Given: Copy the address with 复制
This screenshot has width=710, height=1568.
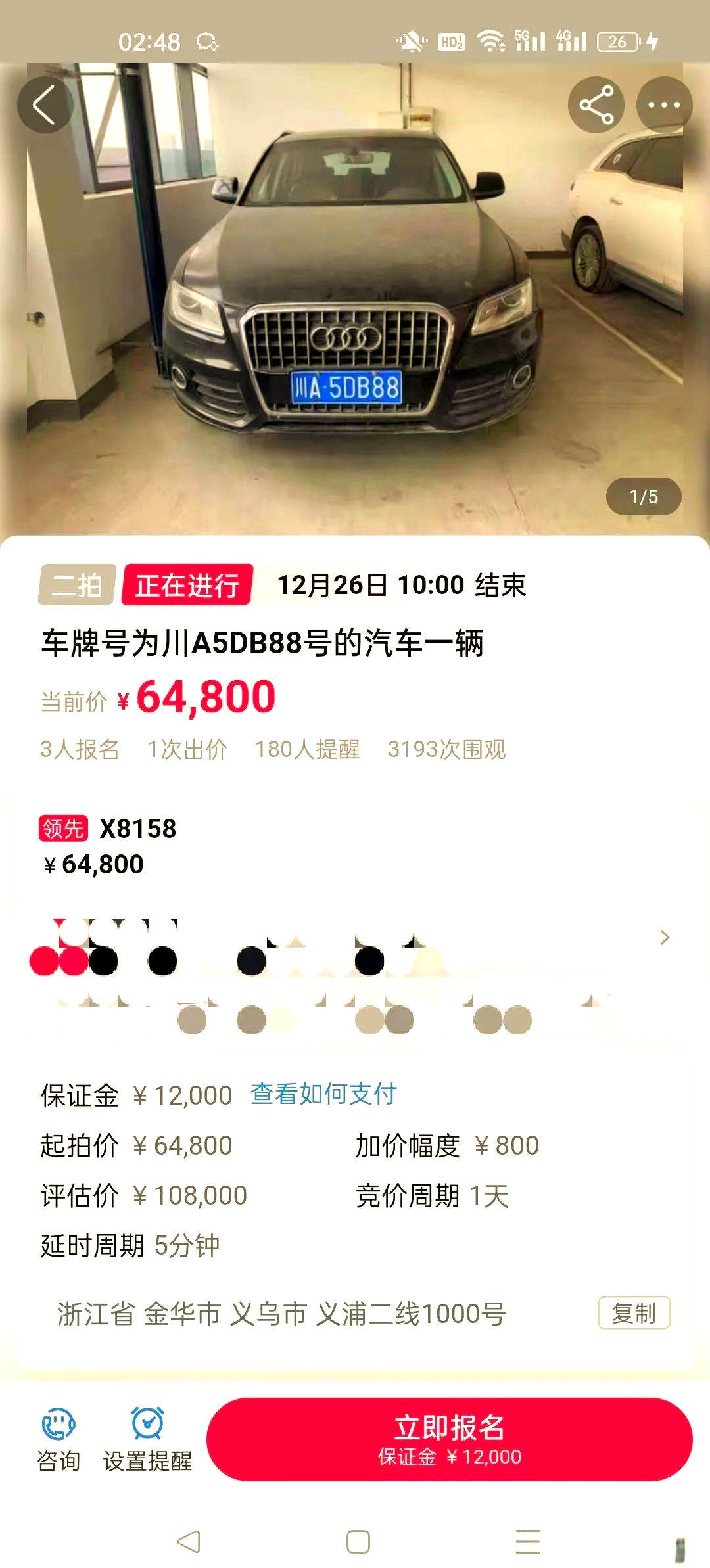Looking at the screenshot, I should point(634,1313).
